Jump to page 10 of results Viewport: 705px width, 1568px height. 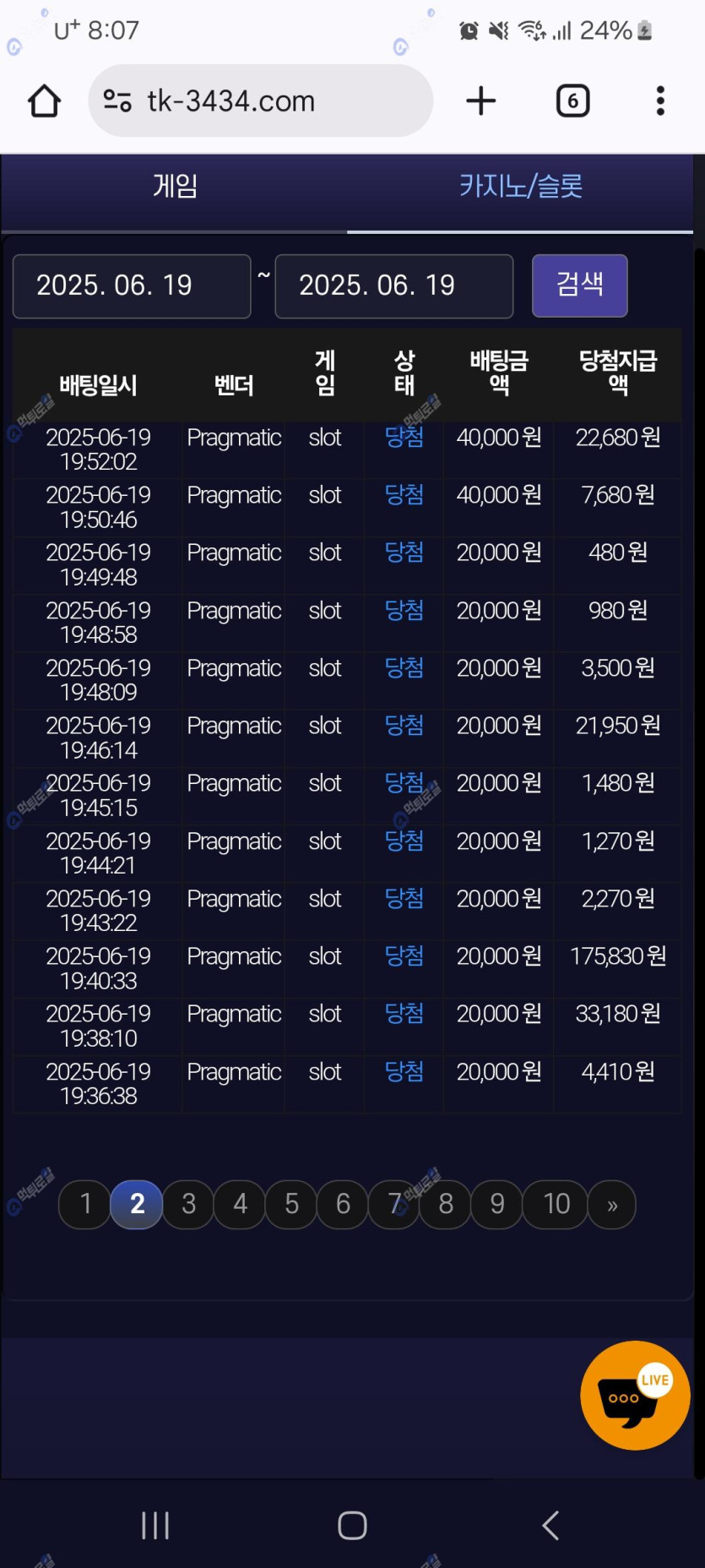556,1204
